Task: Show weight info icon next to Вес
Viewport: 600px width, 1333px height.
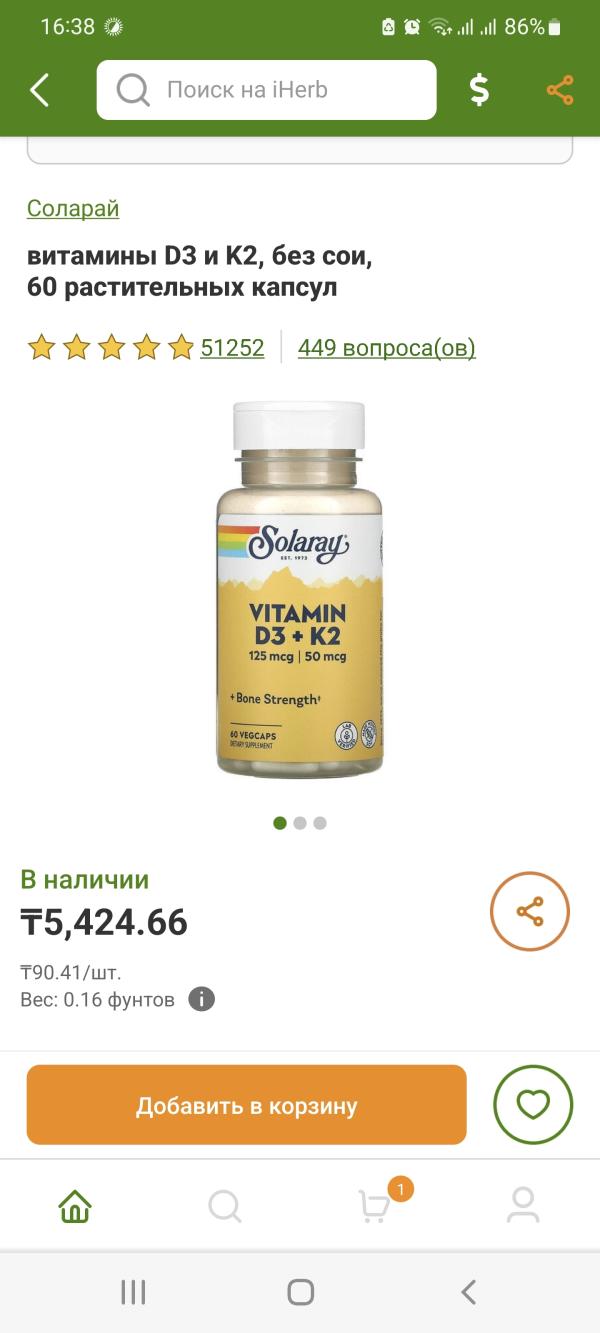Action: [x=202, y=999]
